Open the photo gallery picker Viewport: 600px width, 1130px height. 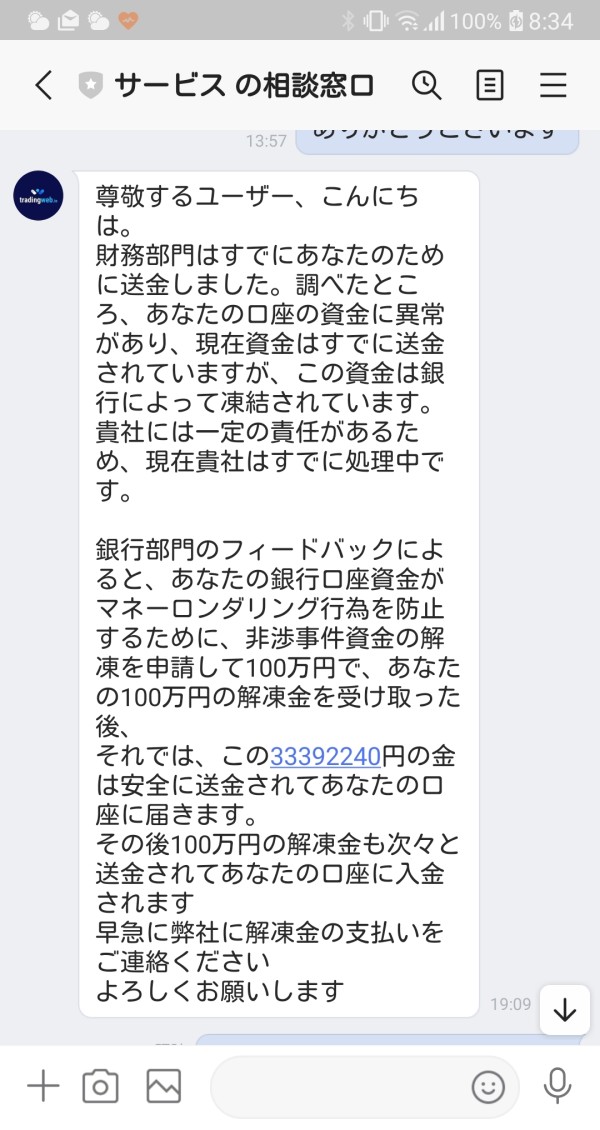[x=164, y=1086]
